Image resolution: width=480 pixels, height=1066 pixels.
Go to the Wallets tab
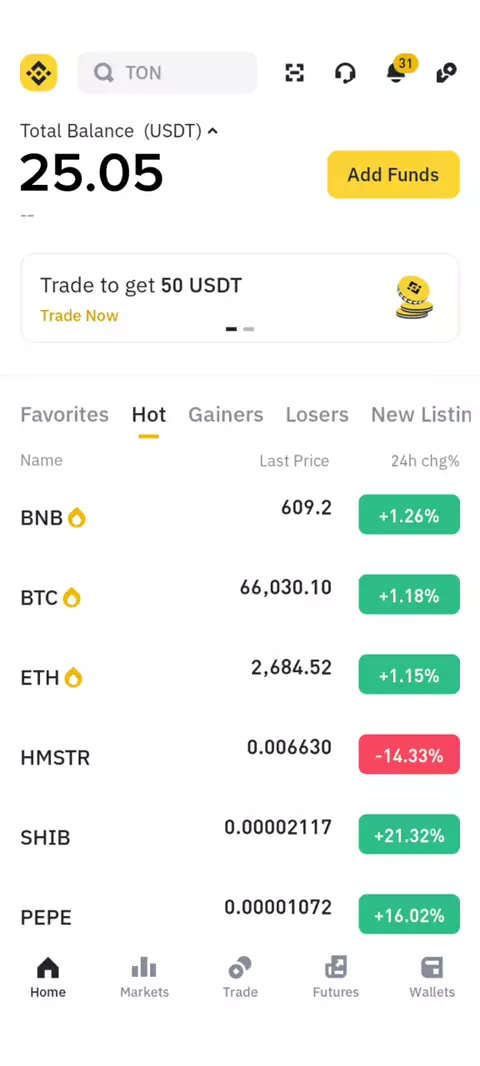(432, 977)
